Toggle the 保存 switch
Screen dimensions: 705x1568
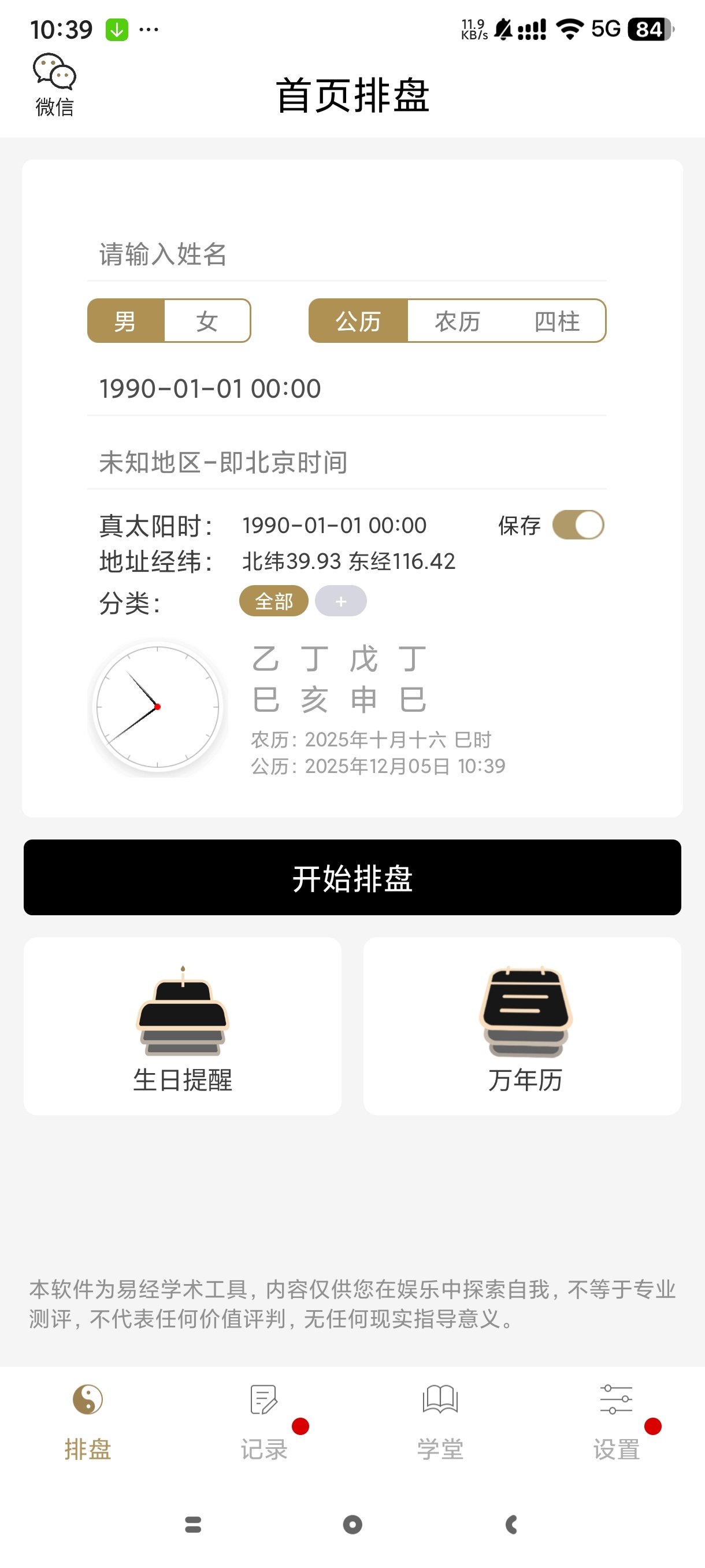tap(578, 526)
